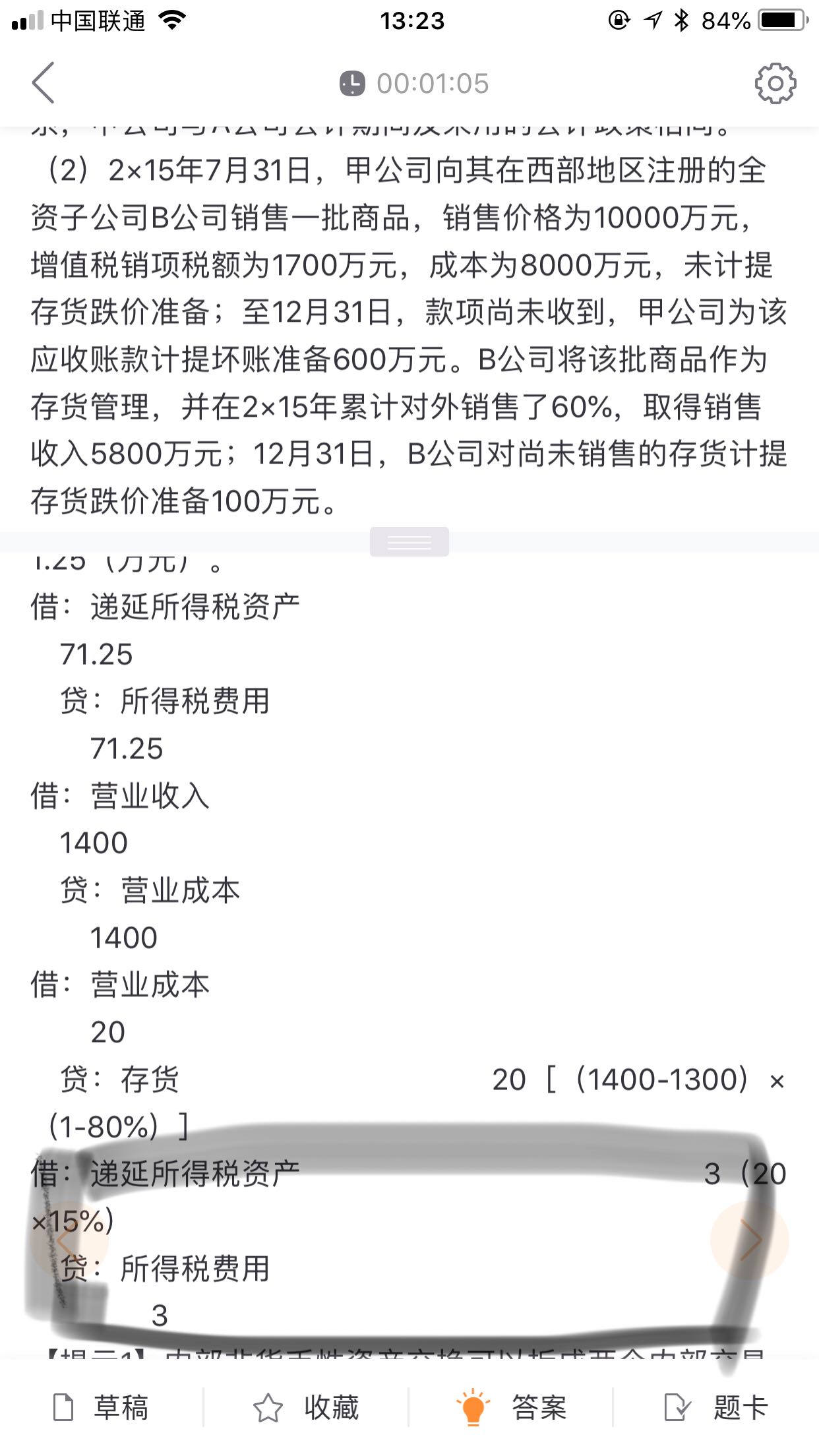
Task: Tap the divider drag handle between panels
Action: [x=409, y=541]
